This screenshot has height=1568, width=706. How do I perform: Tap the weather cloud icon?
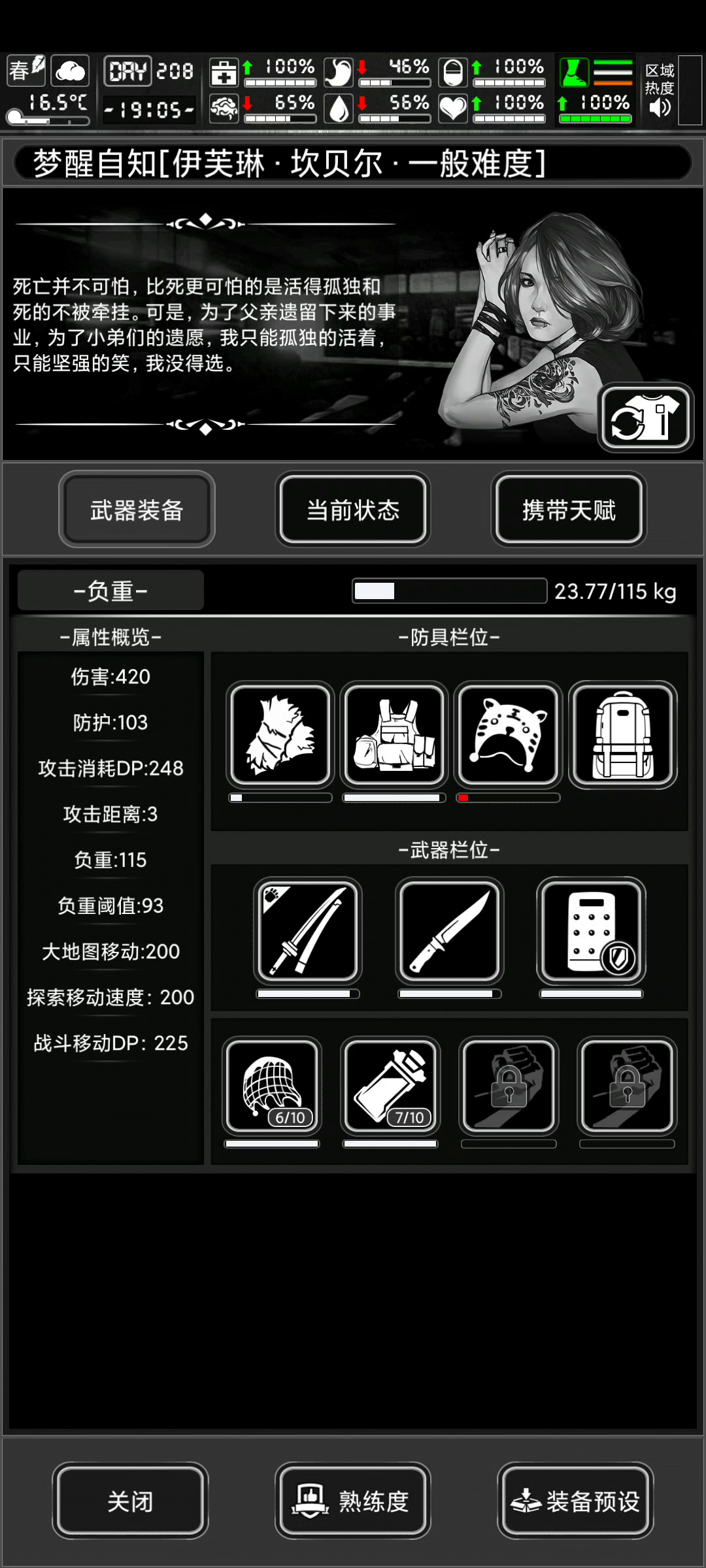(70, 71)
